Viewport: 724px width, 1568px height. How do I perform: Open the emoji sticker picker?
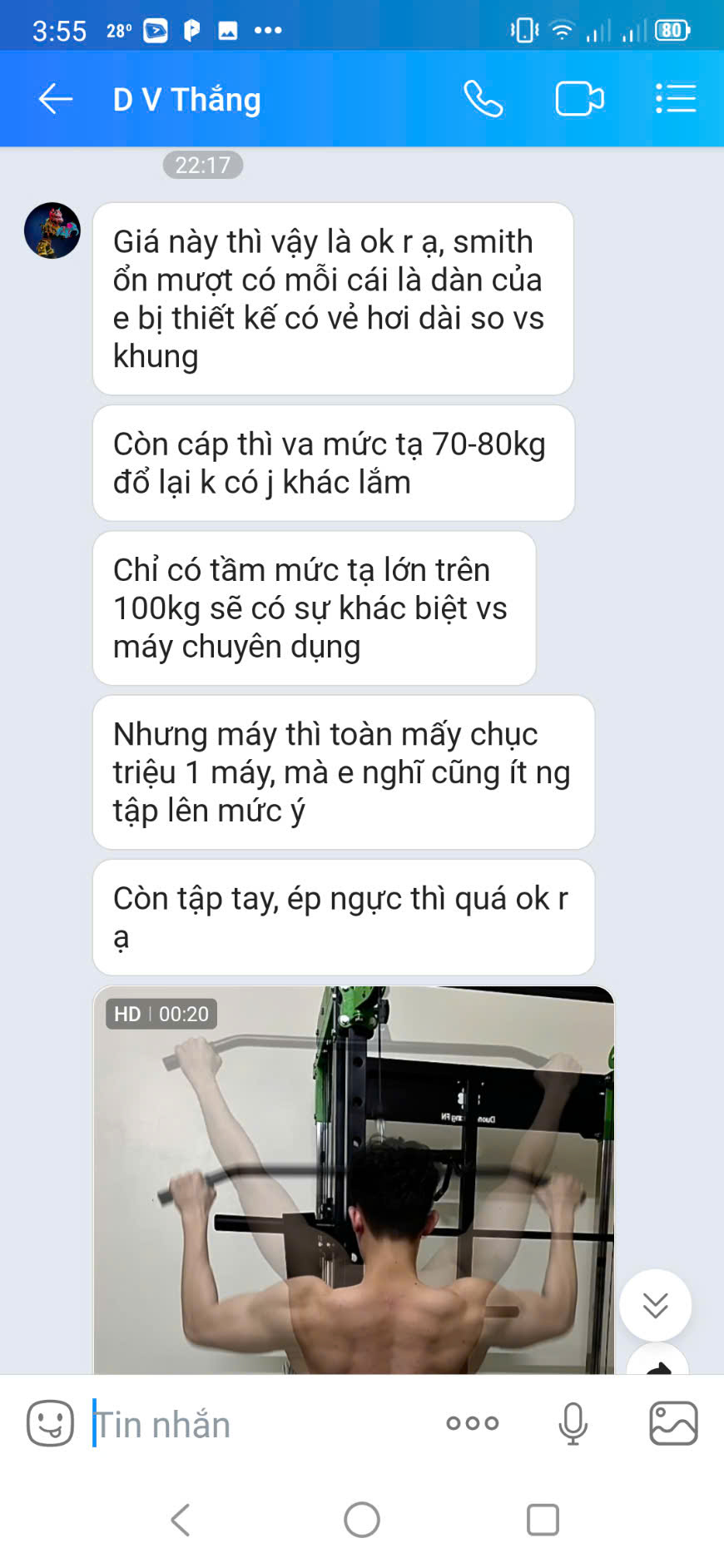tap(50, 1423)
